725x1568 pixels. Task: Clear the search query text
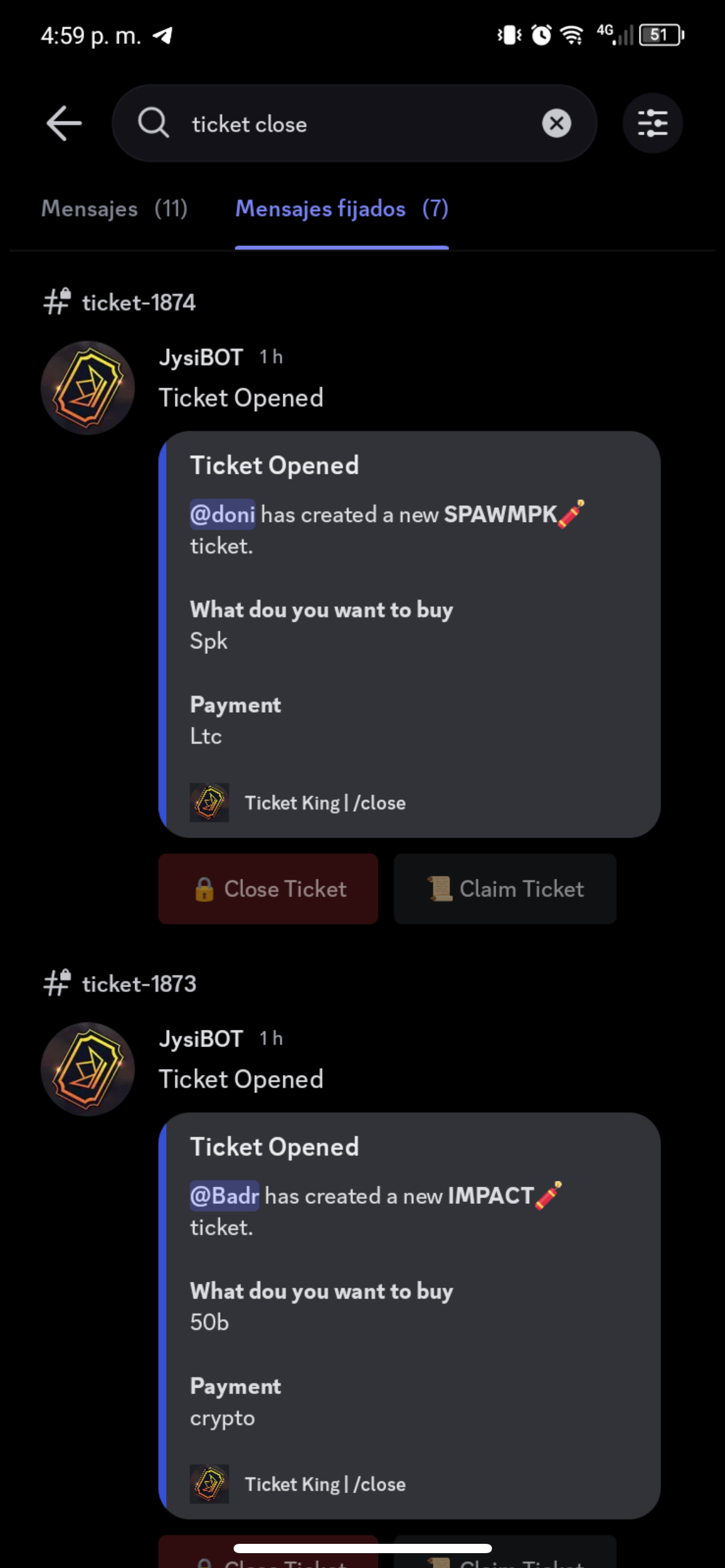click(556, 123)
